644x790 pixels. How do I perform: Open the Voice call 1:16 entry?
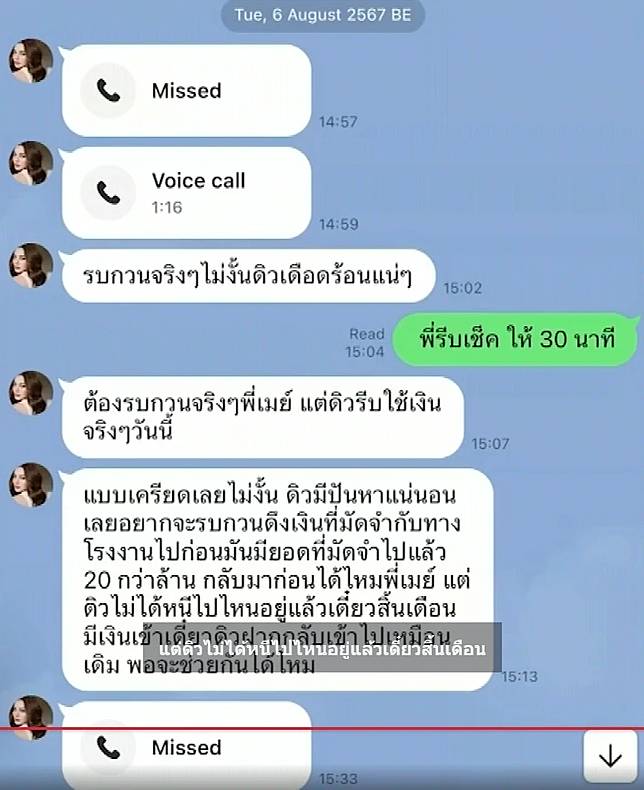click(x=186, y=192)
